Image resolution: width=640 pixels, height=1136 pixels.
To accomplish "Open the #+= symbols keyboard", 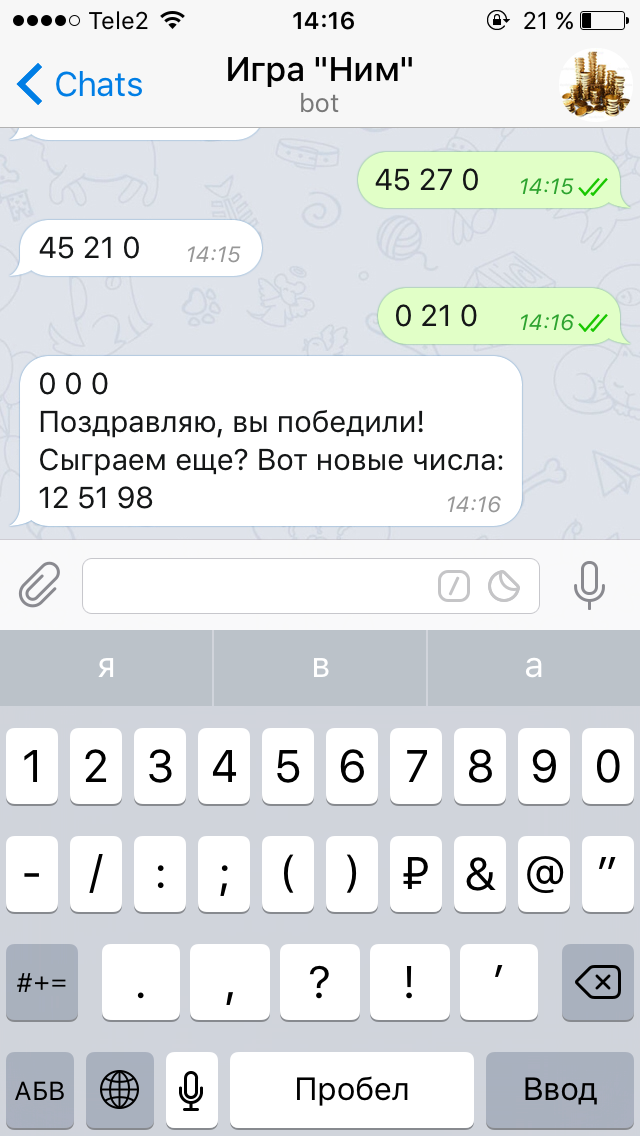I will [x=41, y=983].
